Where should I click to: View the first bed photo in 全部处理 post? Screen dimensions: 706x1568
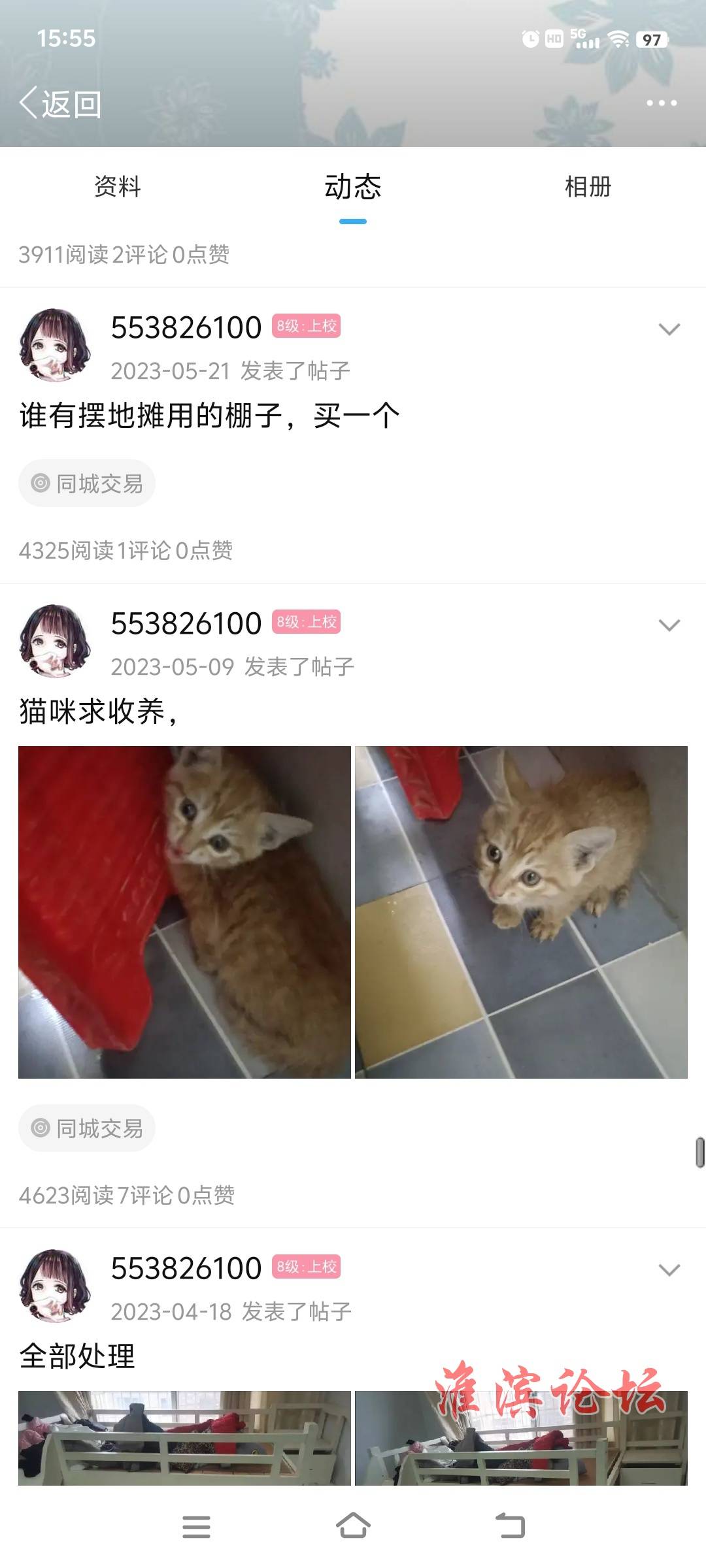[184, 1437]
